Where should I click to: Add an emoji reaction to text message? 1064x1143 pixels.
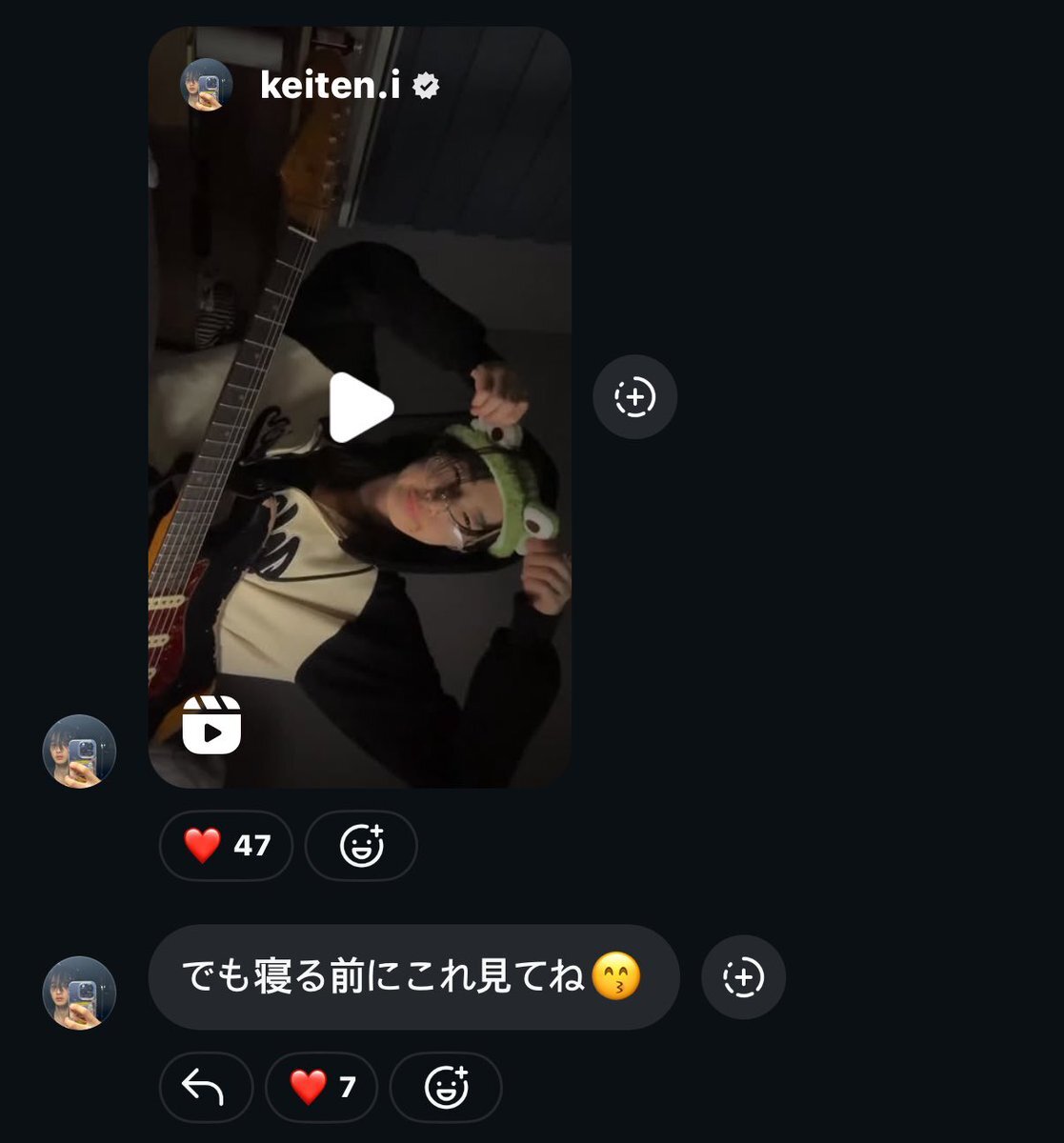tap(446, 1087)
